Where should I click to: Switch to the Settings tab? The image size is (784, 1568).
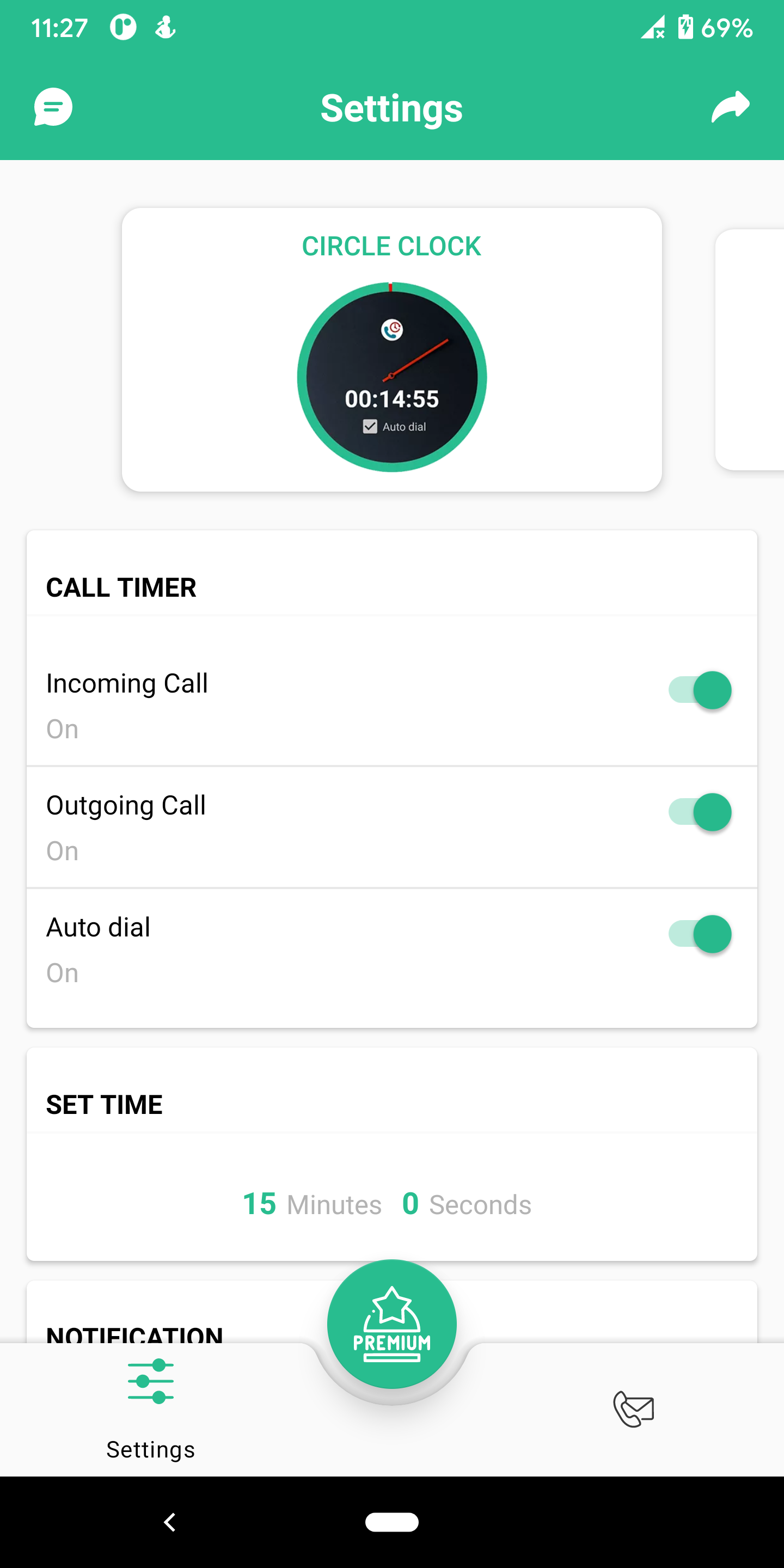[151, 1407]
